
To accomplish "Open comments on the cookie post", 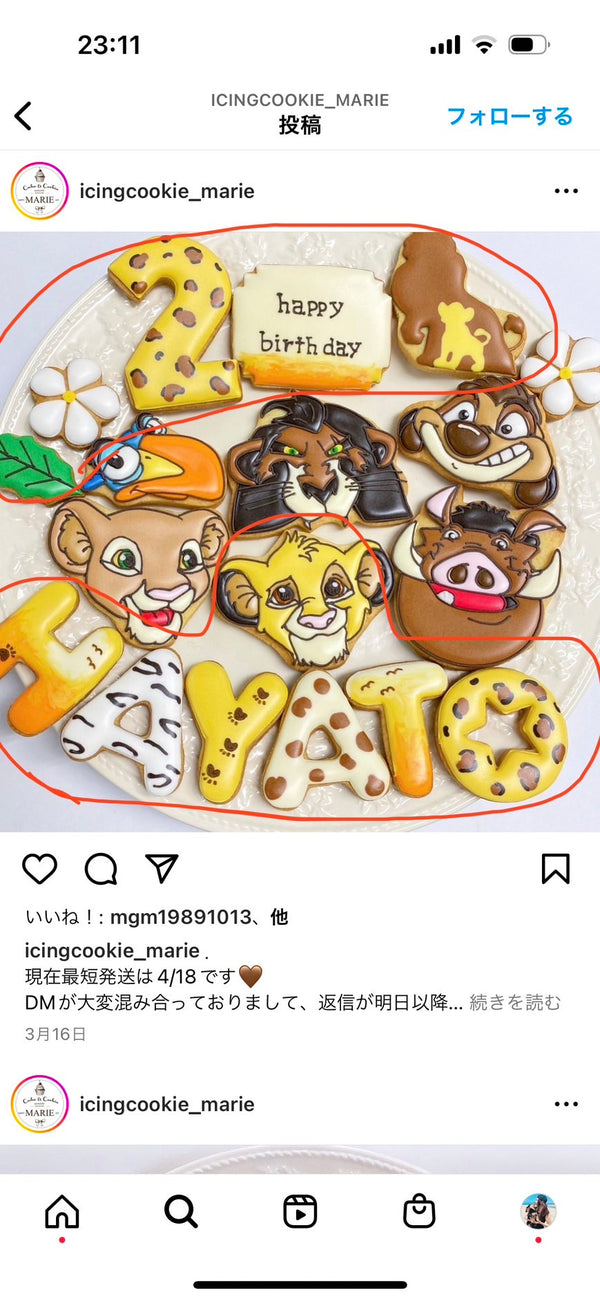I will [x=100, y=868].
